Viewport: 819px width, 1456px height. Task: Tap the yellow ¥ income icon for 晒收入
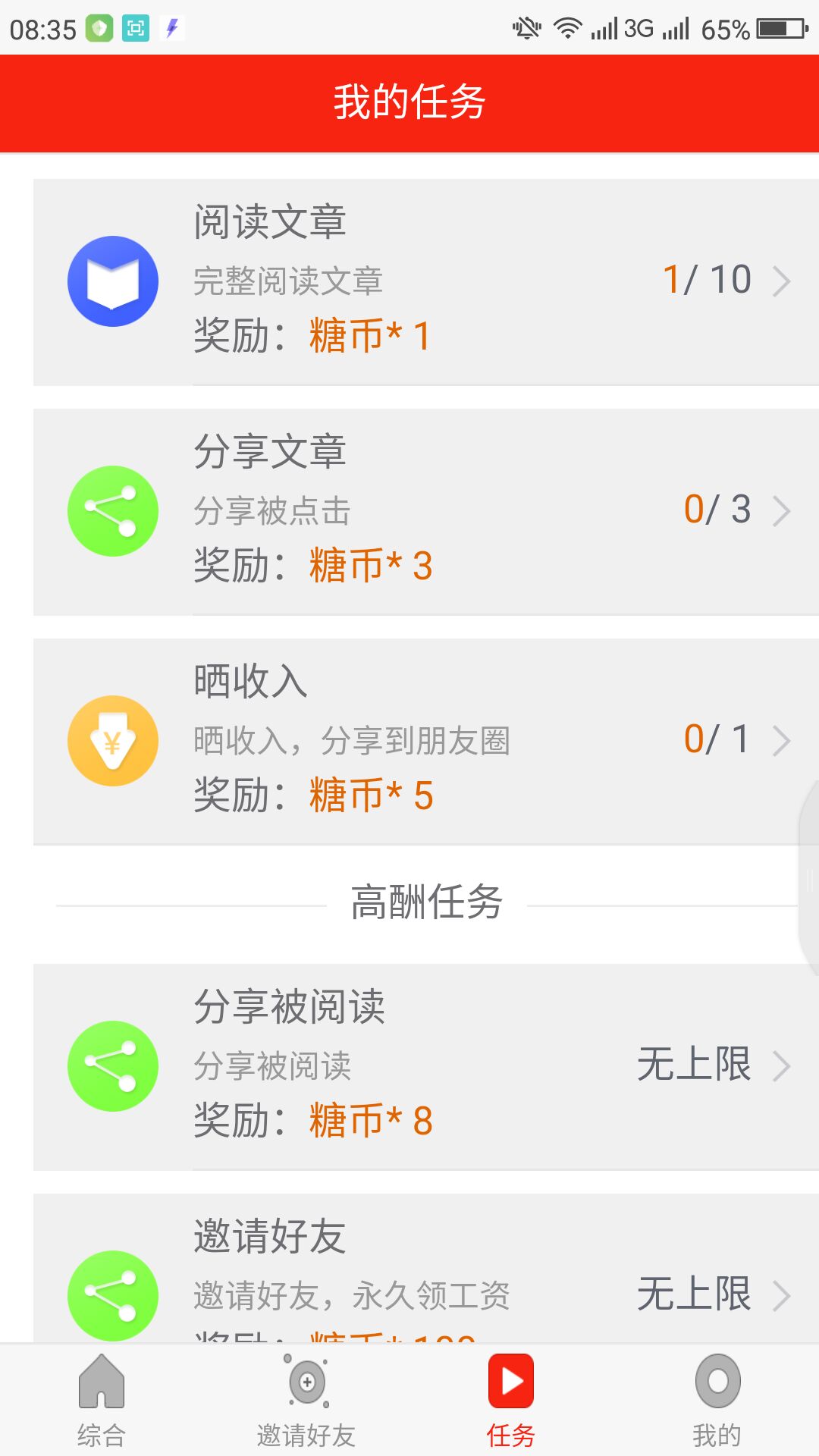[x=112, y=740]
